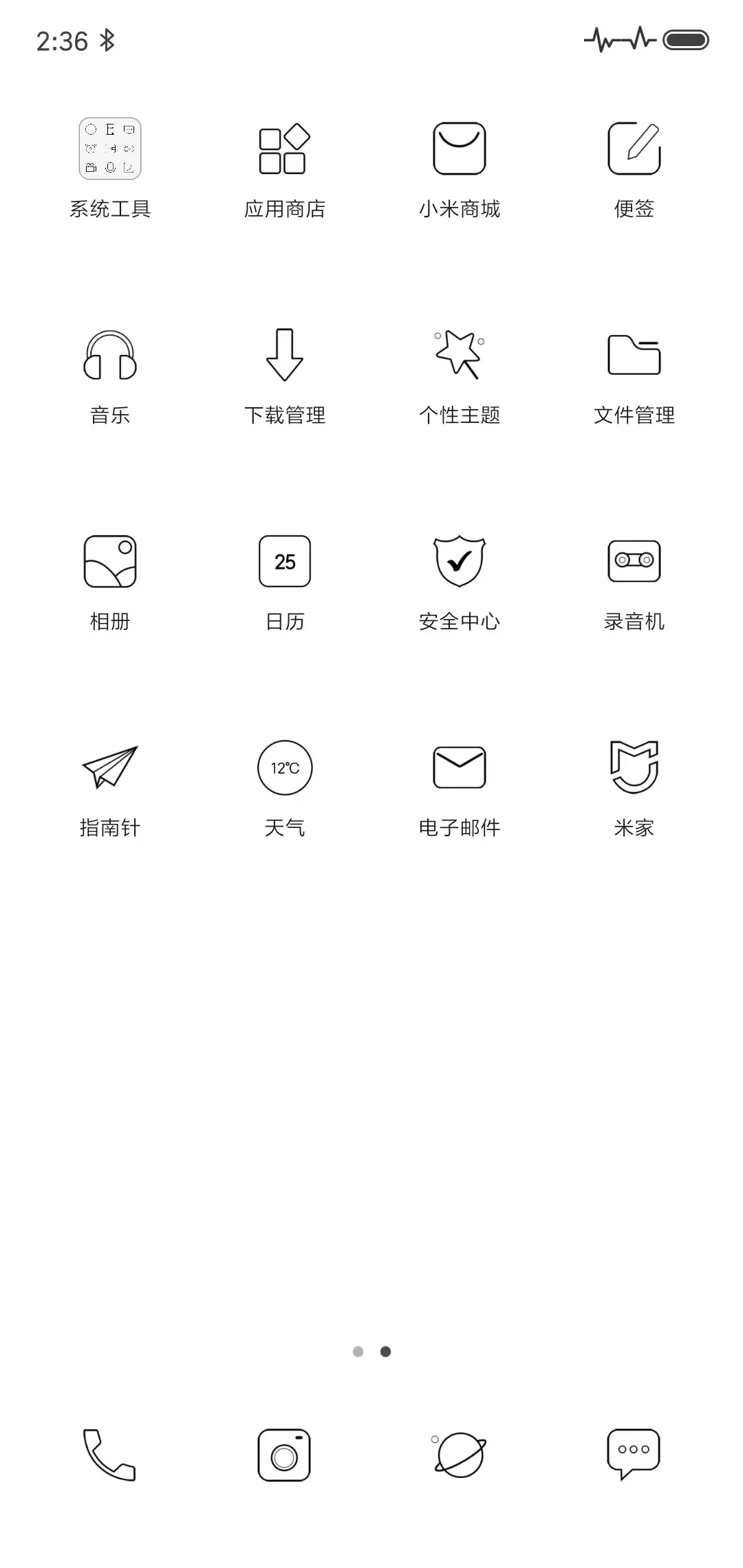Image resolution: width=743 pixels, height=1568 pixels.
Task: Launch the 米家 Mi Home app
Action: [634, 767]
